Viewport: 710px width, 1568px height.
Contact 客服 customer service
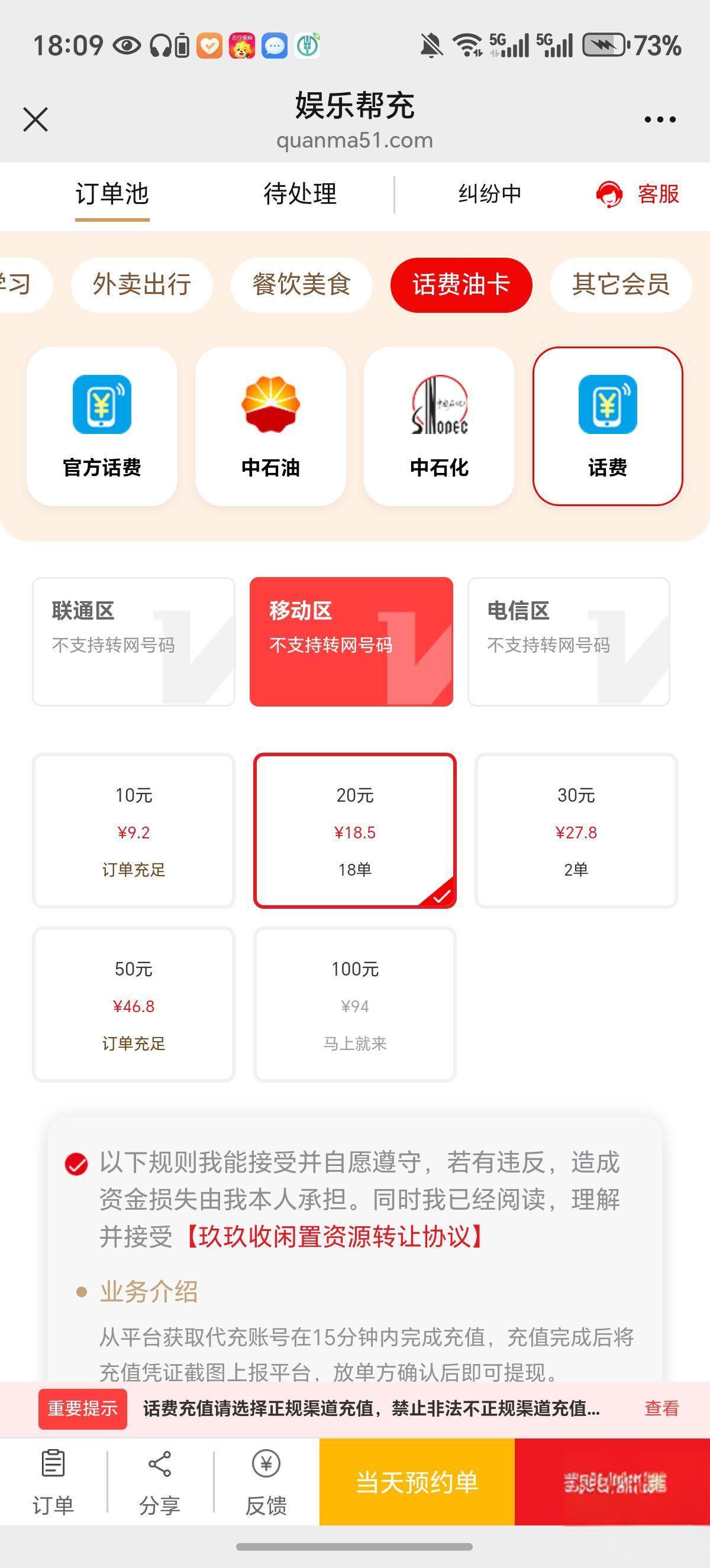tap(638, 194)
